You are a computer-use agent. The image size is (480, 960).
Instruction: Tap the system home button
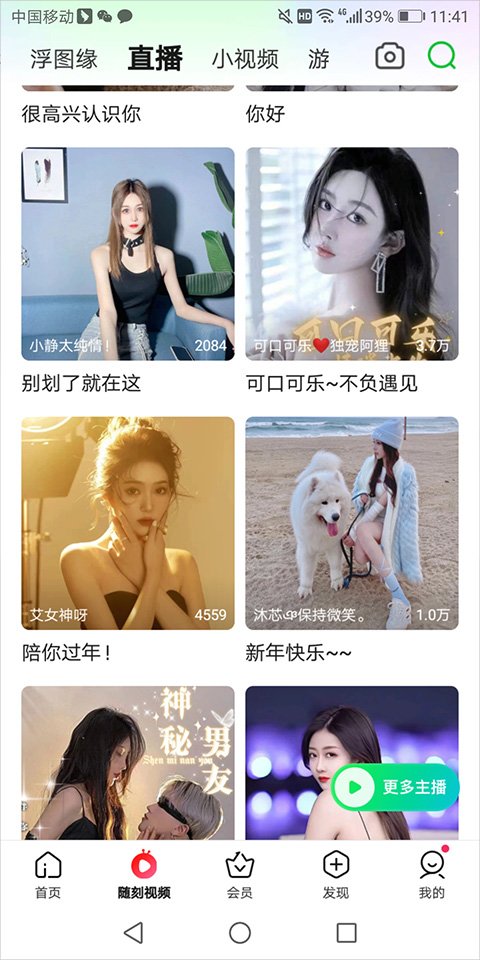(x=240, y=932)
